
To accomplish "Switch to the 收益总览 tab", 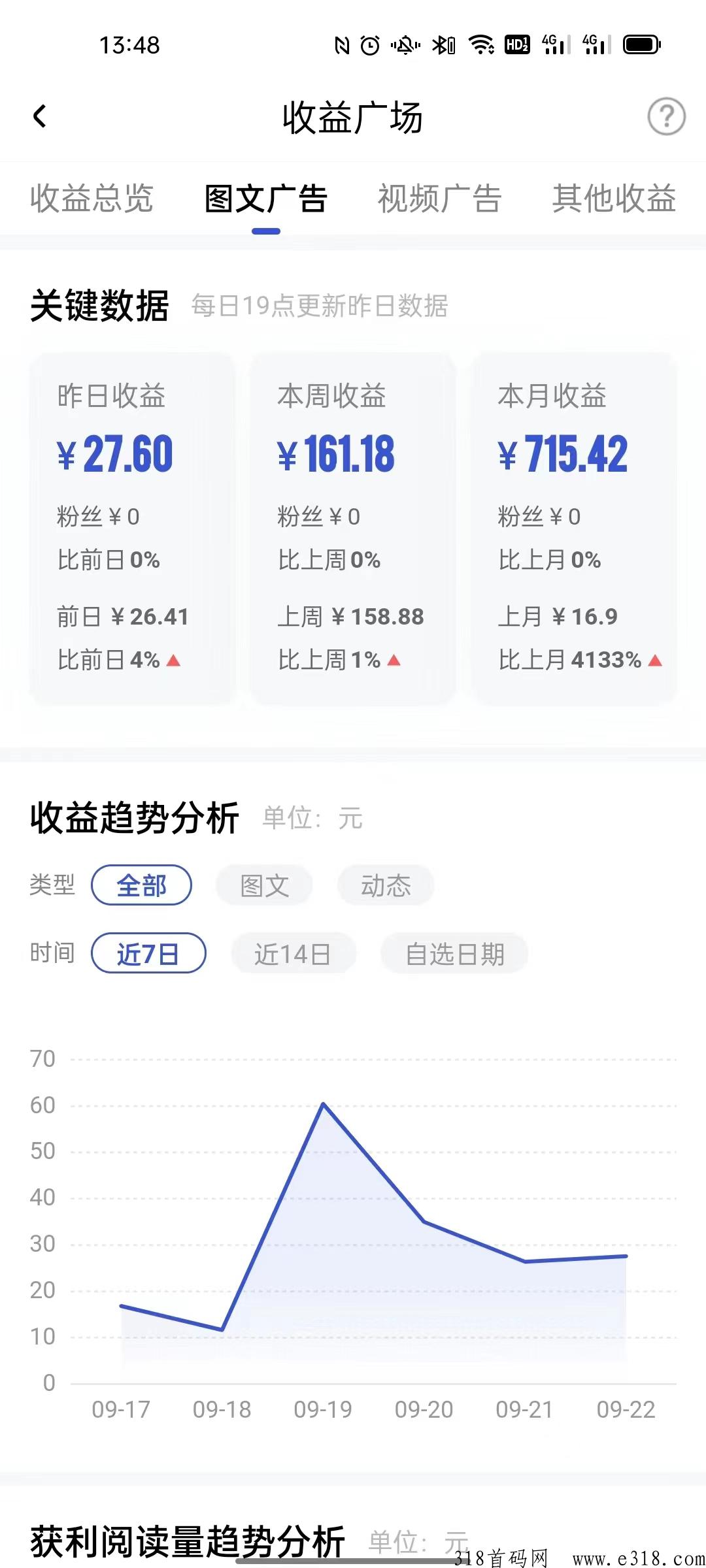I will (x=92, y=199).
